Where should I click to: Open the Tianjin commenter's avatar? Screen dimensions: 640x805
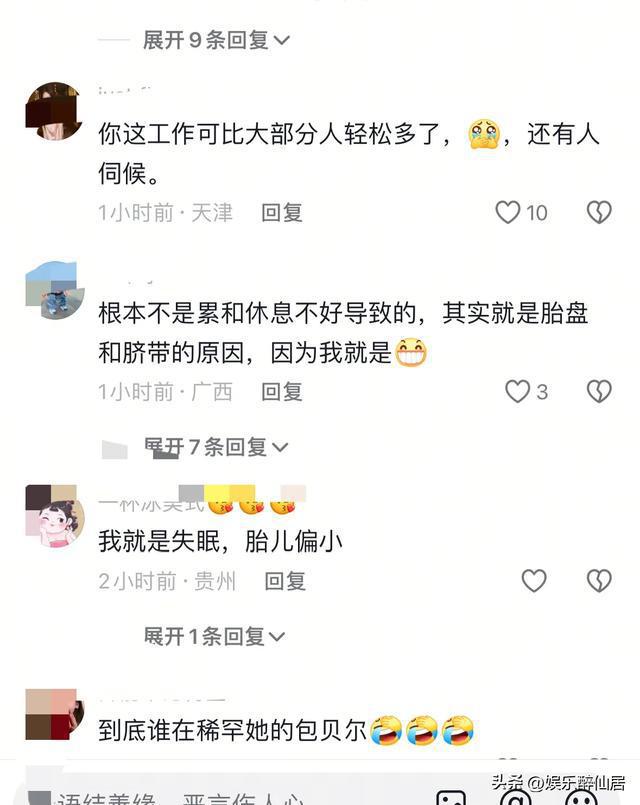click(53, 111)
